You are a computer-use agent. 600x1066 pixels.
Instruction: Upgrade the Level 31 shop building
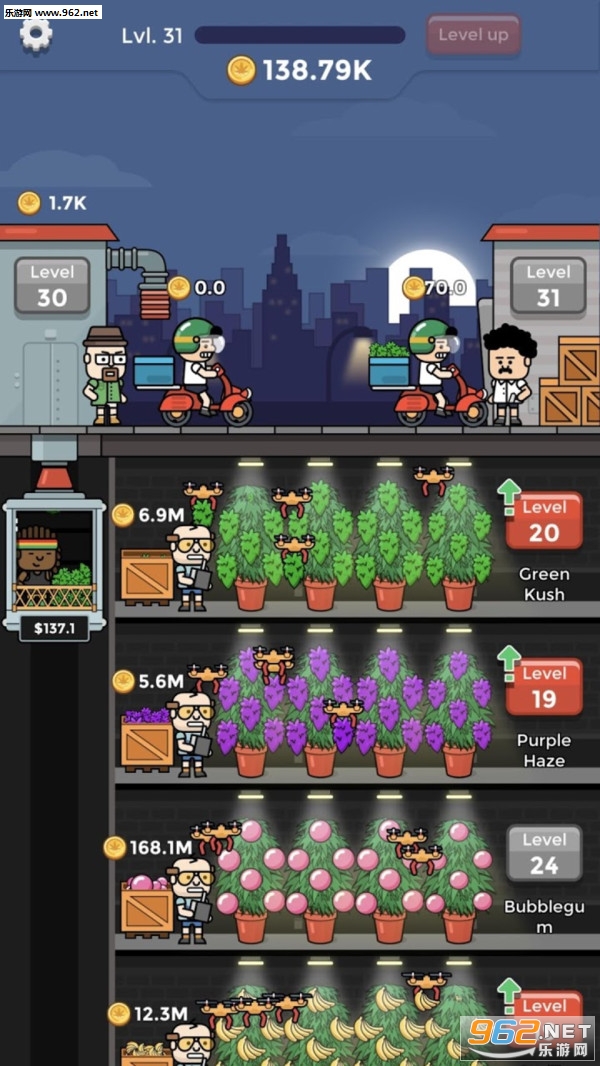(x=548, y=286)
